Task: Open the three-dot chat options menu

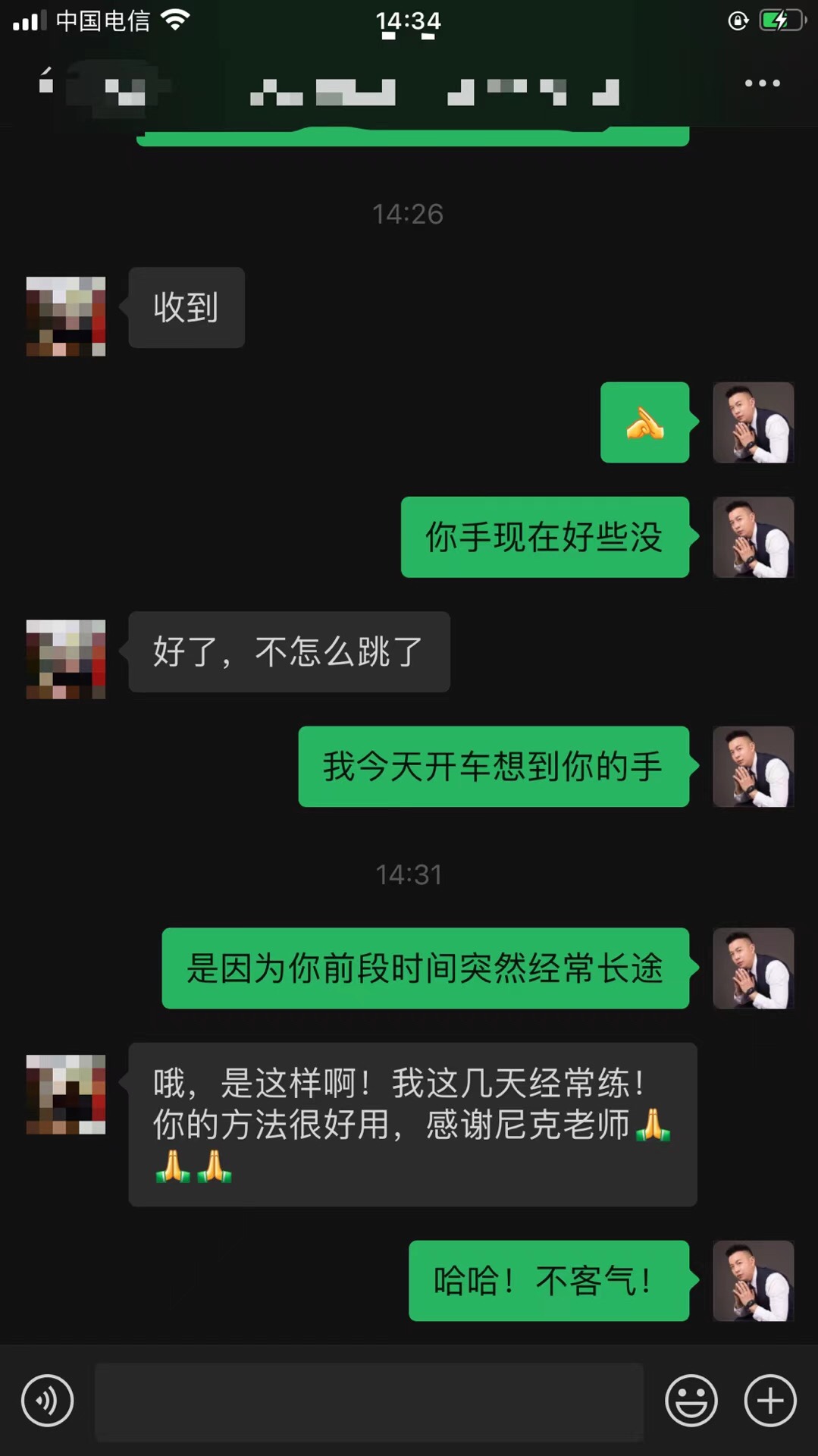Action: [762, 83]
